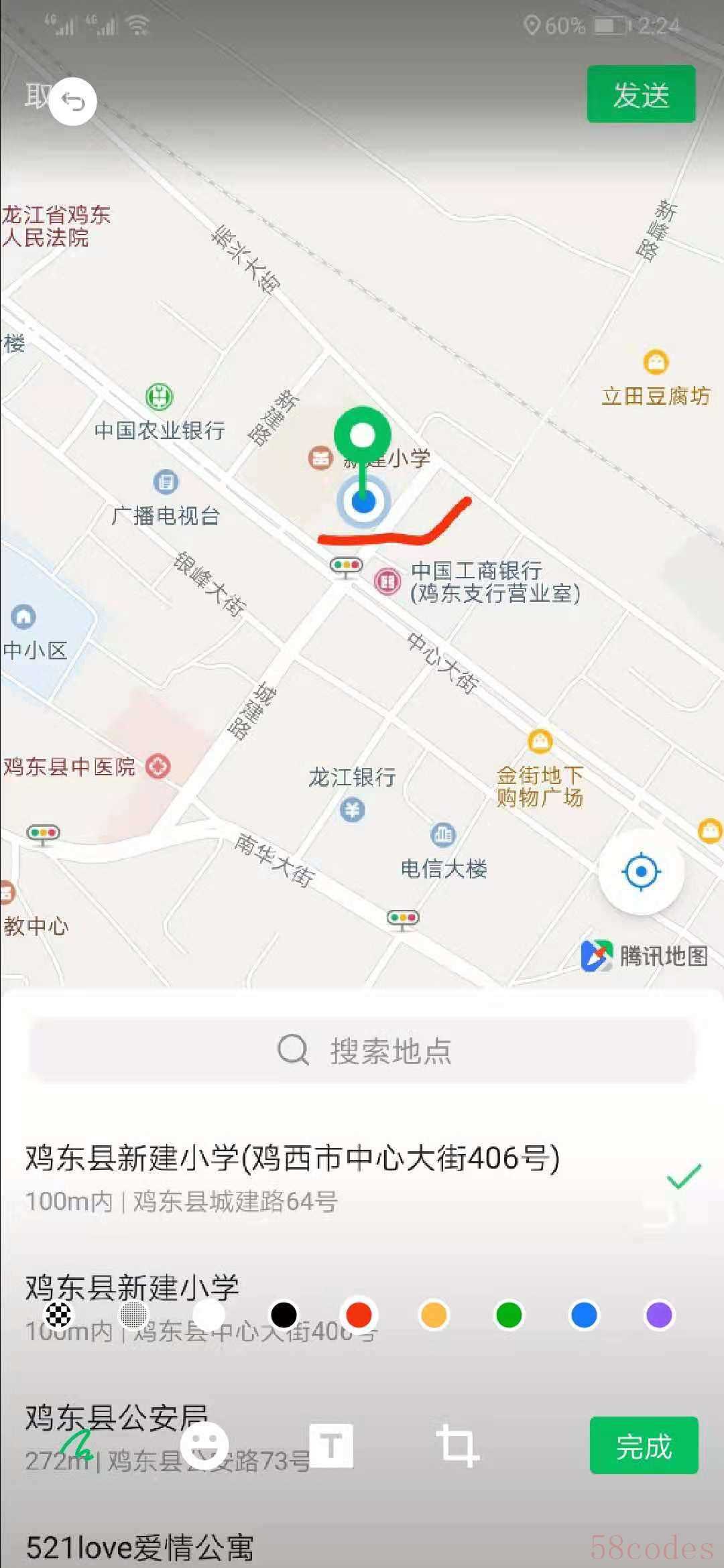Viewport: 724px width, 1568px height.
Task: Undo the last drawn stroke
Action: (x=73, y=101)
